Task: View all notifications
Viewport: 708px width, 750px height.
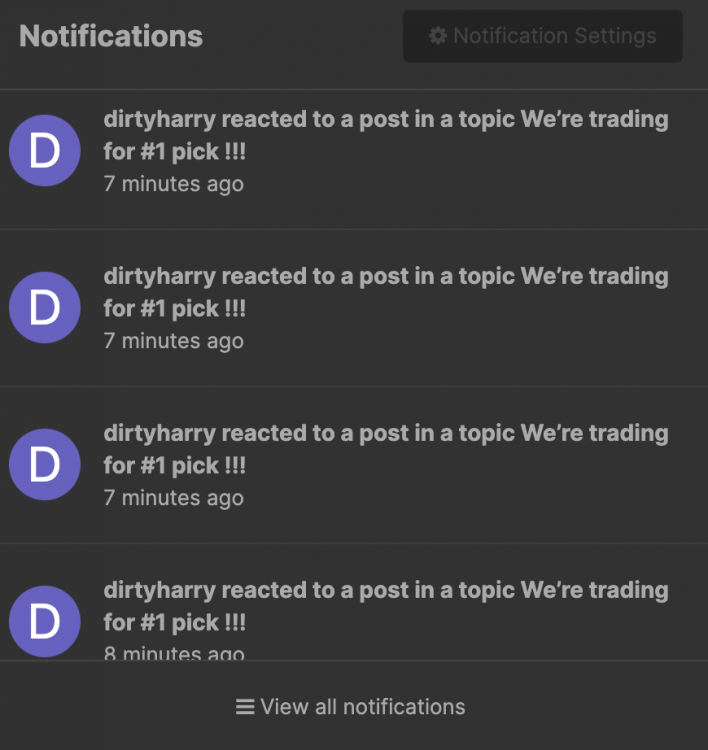Action: pyautogui.click(x=351, y=707)
